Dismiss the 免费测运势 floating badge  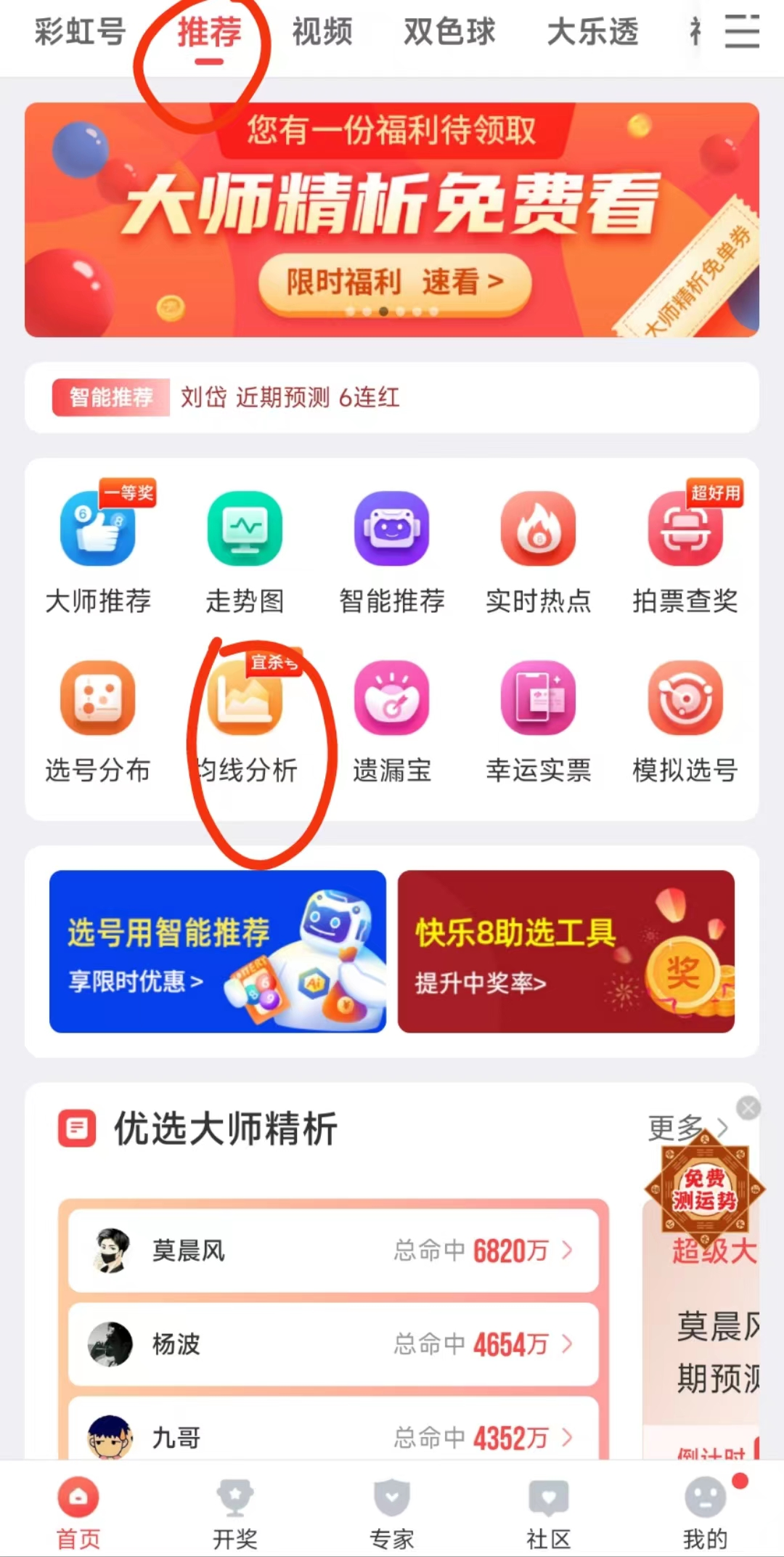click(748, 1107)
